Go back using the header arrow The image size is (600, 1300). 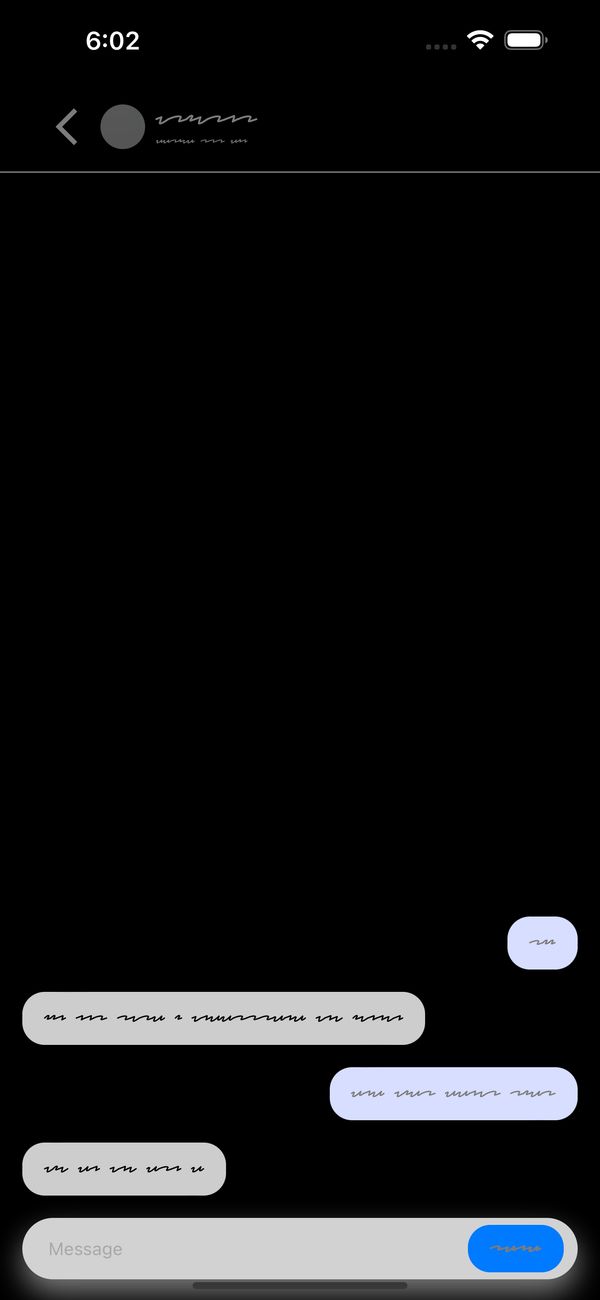coord(67,128)
